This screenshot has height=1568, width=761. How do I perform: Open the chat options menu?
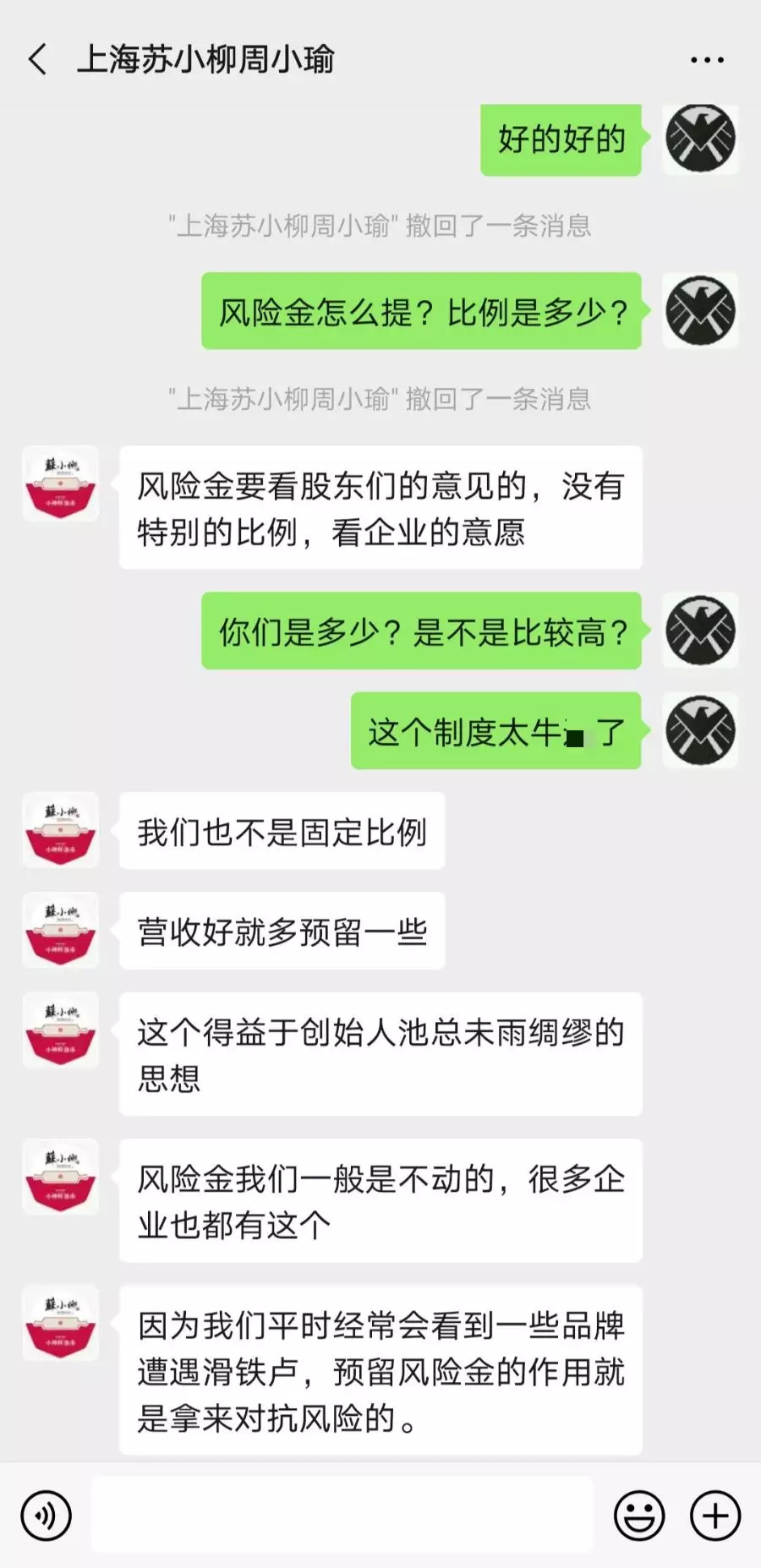[x=707, y=60]
